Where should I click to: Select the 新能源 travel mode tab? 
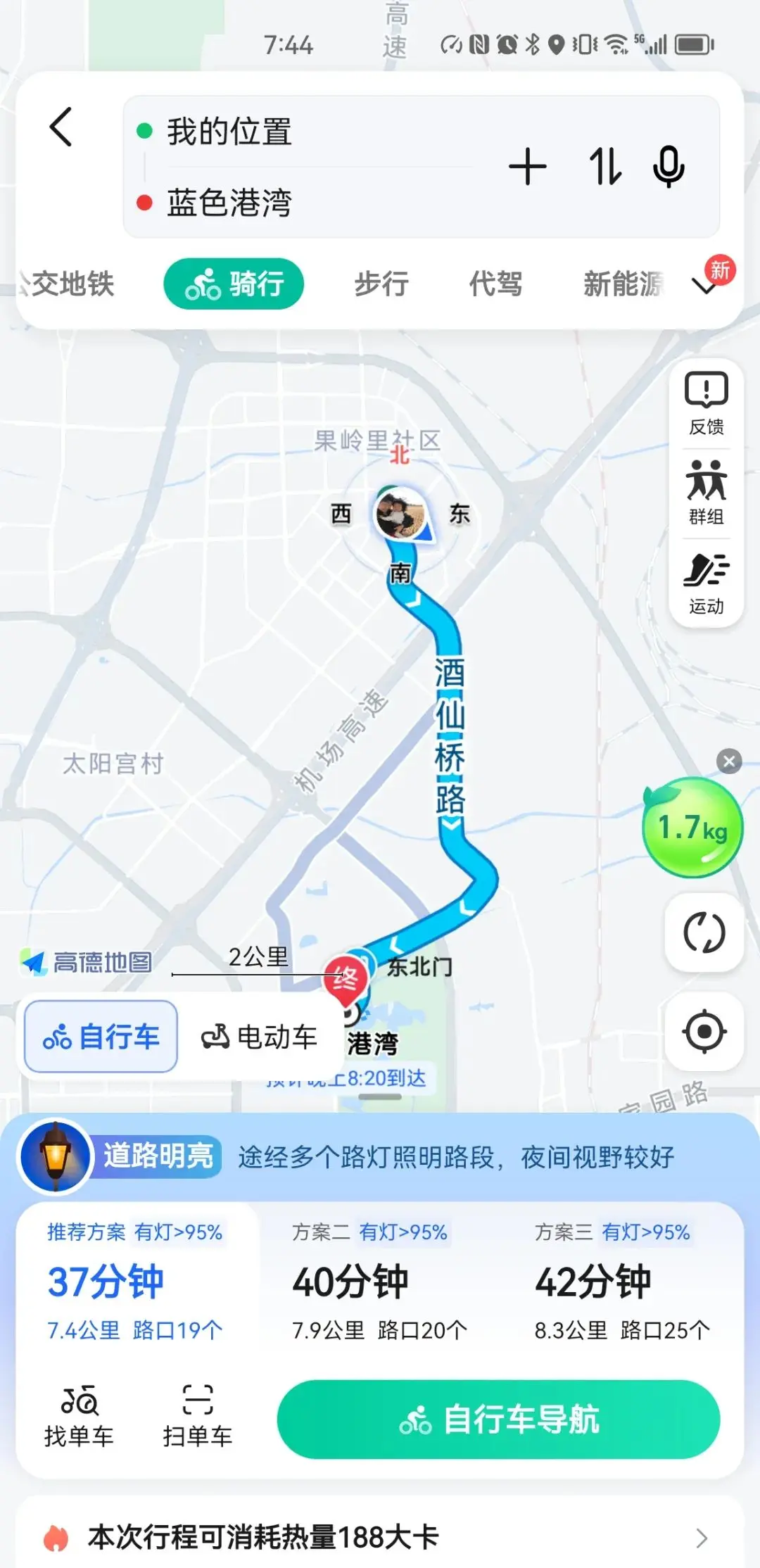coord(623,284)
